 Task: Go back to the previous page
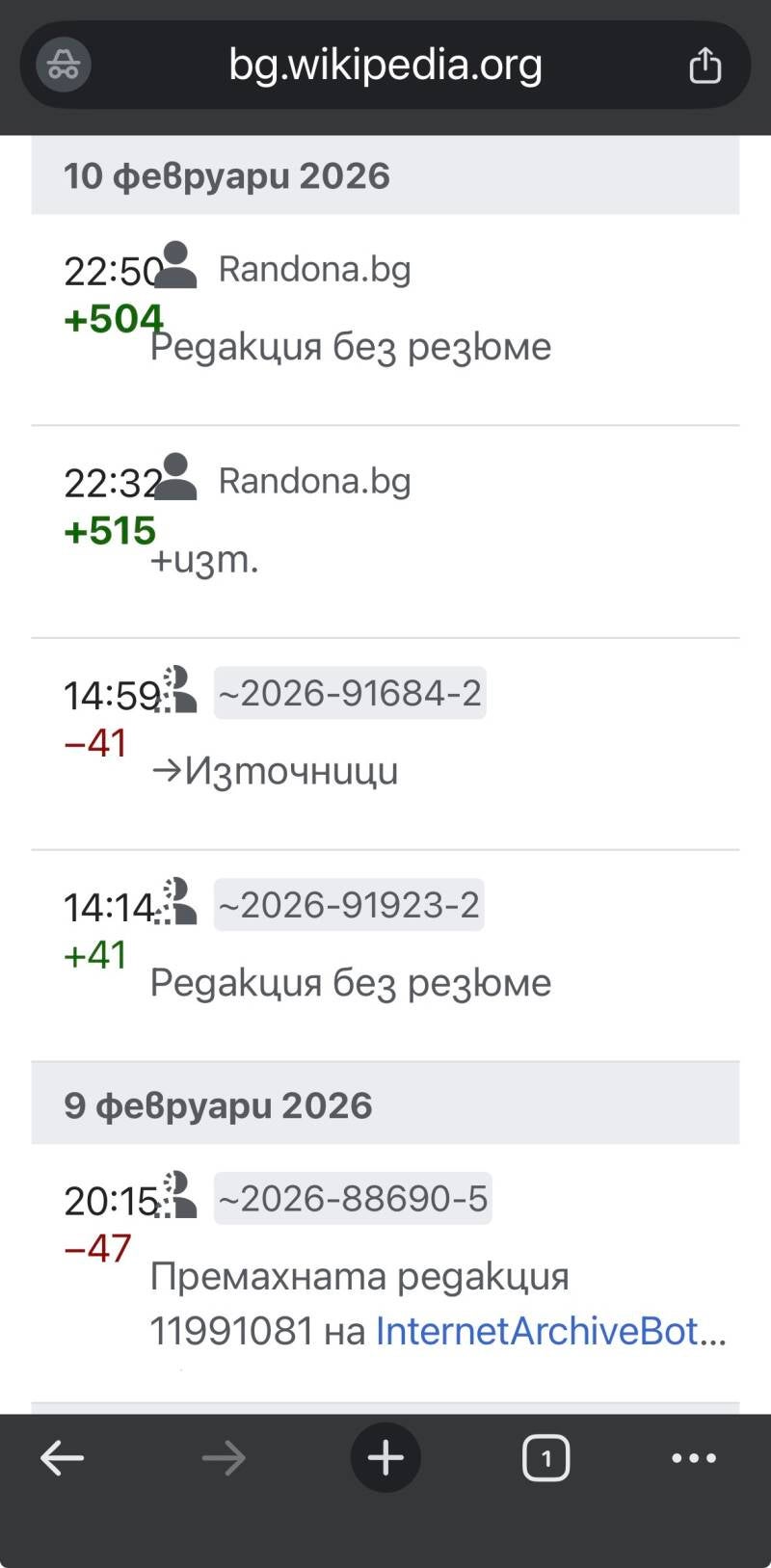pyautogui.click(x=63, y=1458)
